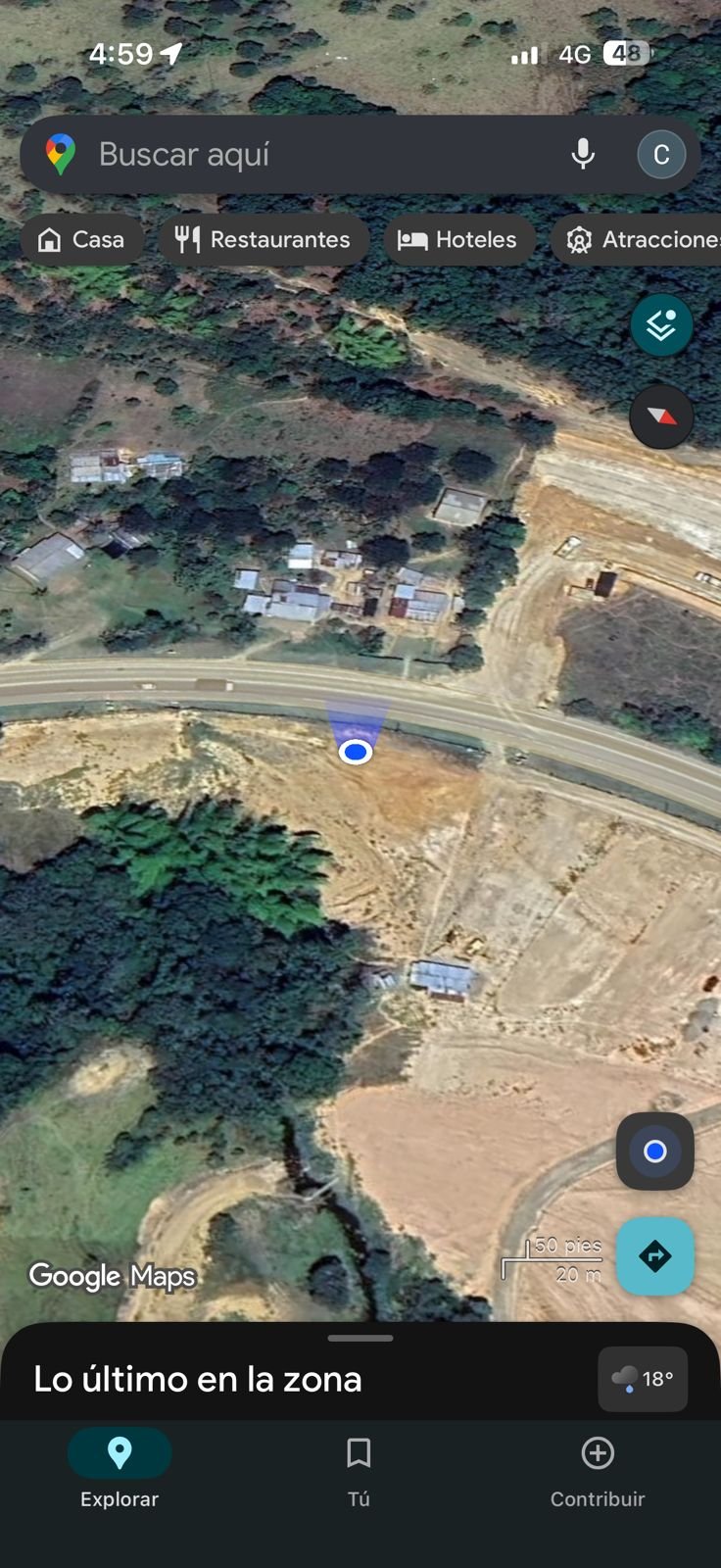Expand the 'Lo último en la zona' sheet
The height and width of the screenshot is (1568, 721).
(360, 1339)
